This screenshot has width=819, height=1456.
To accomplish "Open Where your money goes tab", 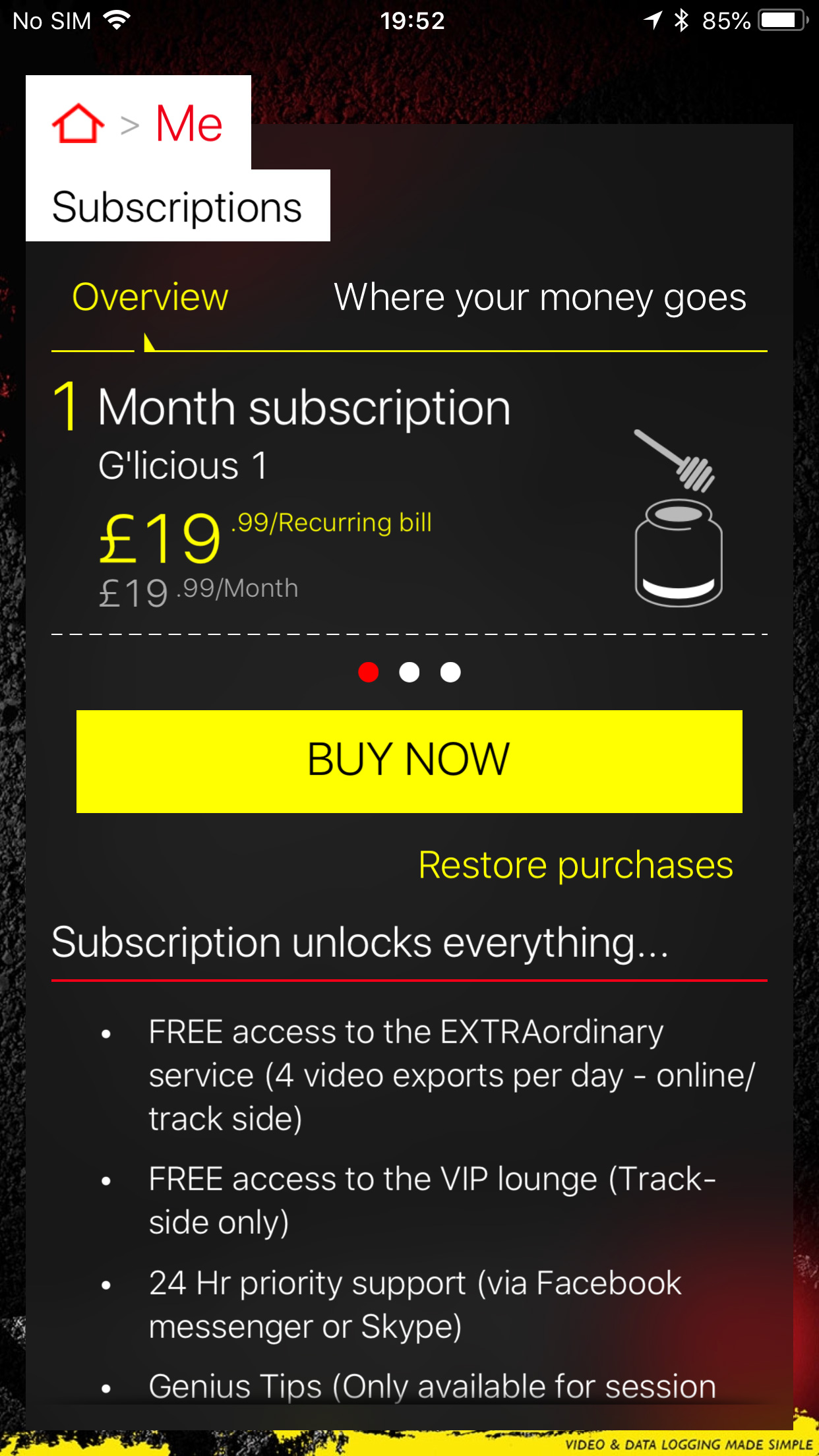I will (x=539, y=297).
